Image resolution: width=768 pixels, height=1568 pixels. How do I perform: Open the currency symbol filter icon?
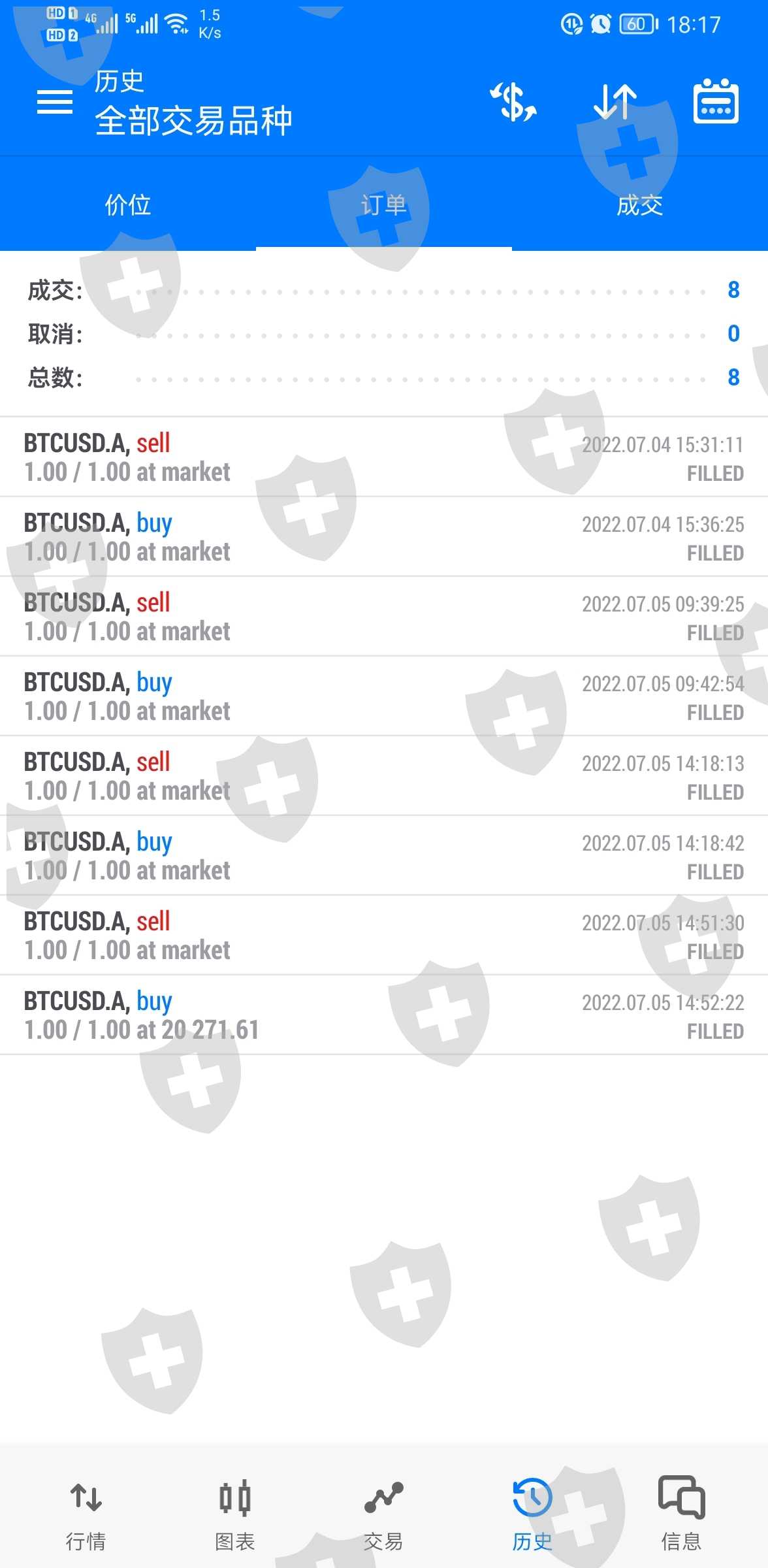pos(514,102)
